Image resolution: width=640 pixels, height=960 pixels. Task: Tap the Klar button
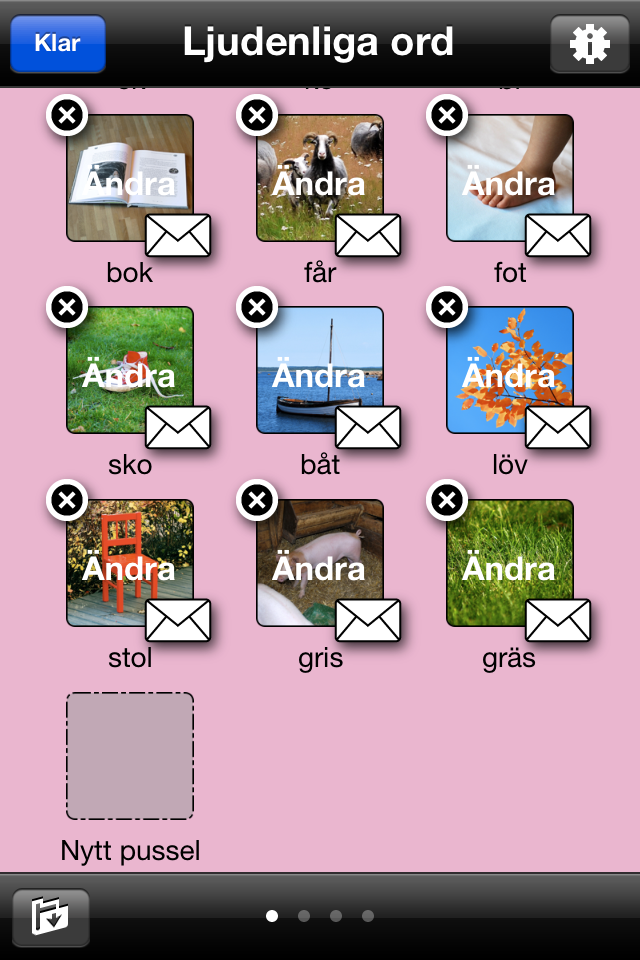[x=57, y=44]
